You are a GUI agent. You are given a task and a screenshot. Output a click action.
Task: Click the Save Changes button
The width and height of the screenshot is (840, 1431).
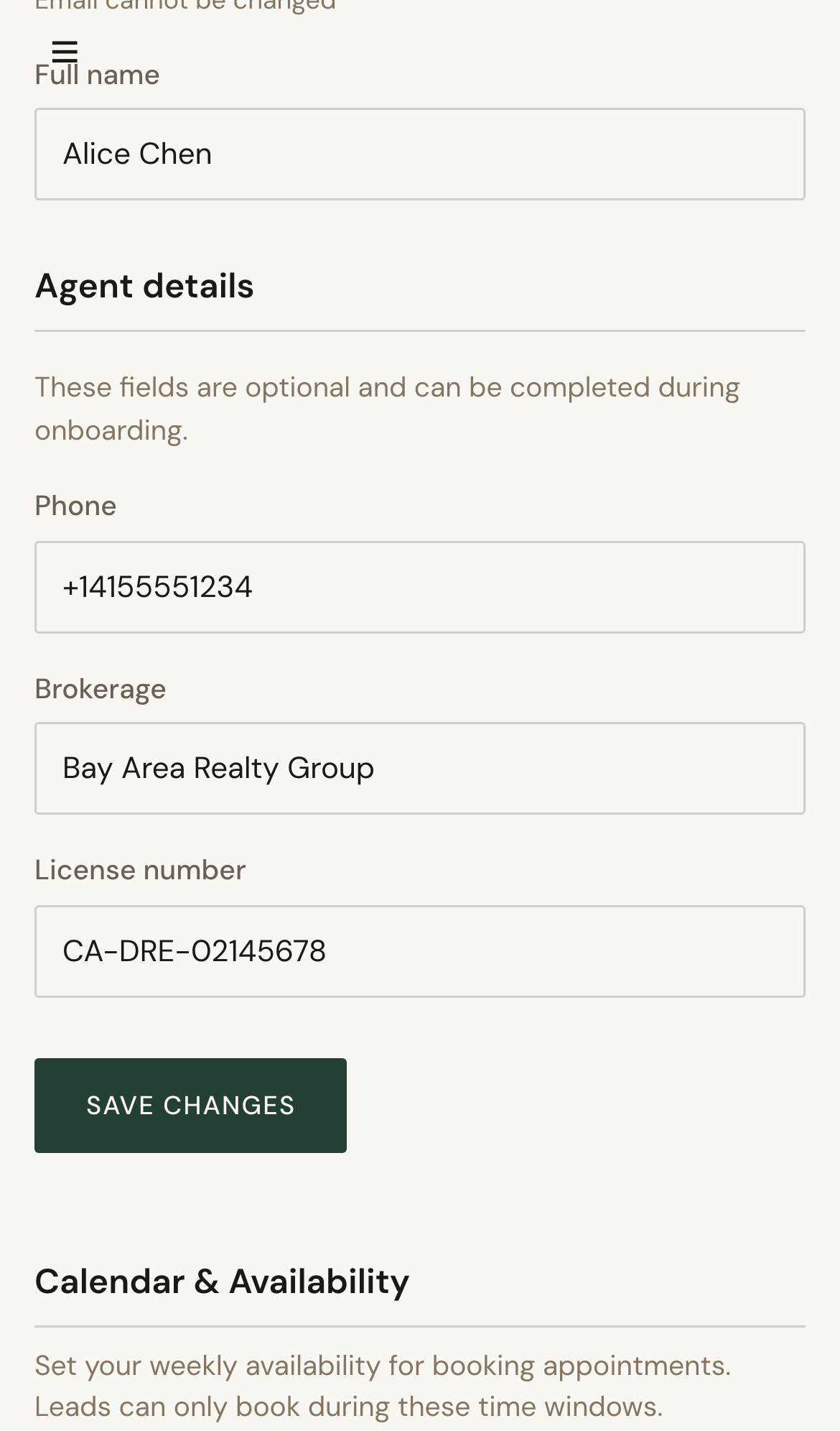pyautogui.click(x=190, y=1105)
